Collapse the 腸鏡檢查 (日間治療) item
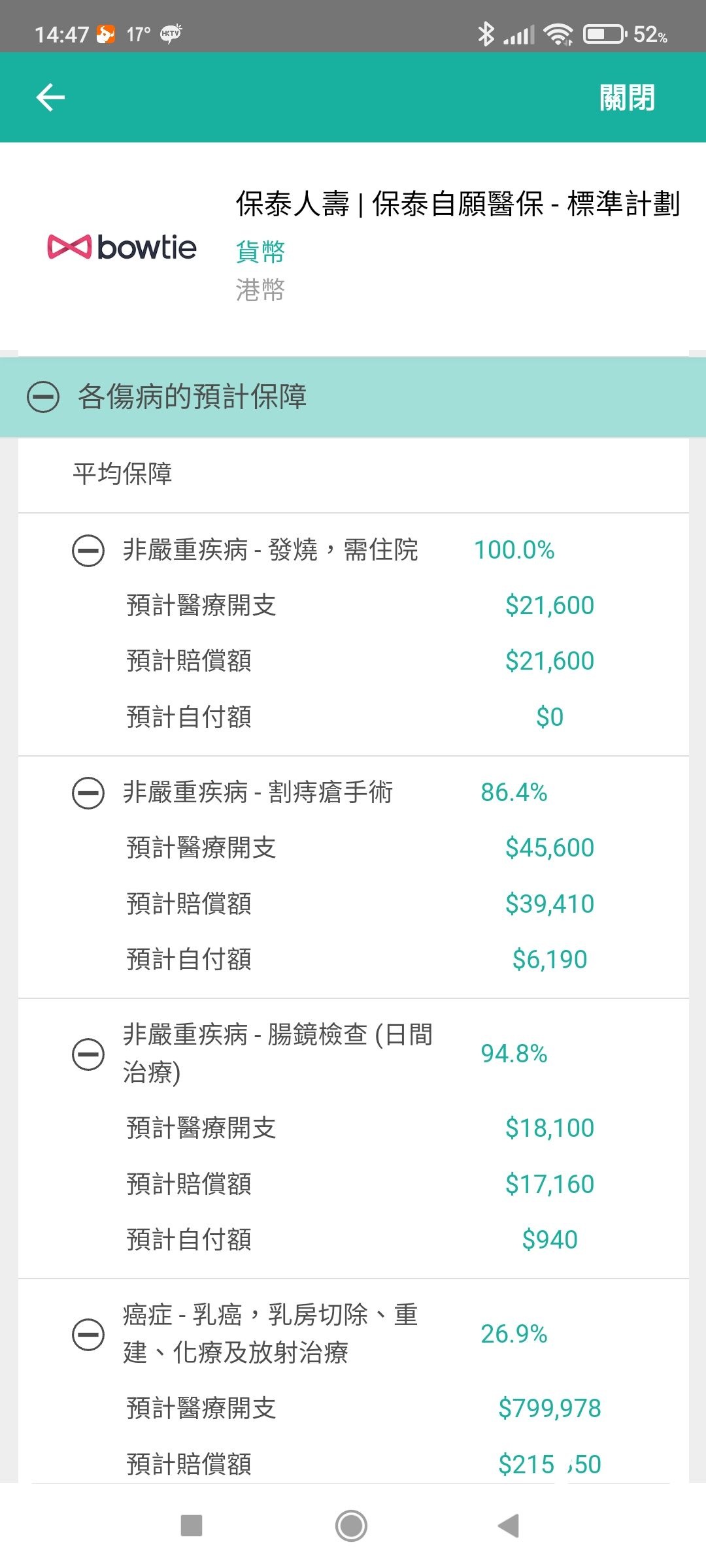The width and height of the screenshot is (706, 1568). click(88, 1054)
